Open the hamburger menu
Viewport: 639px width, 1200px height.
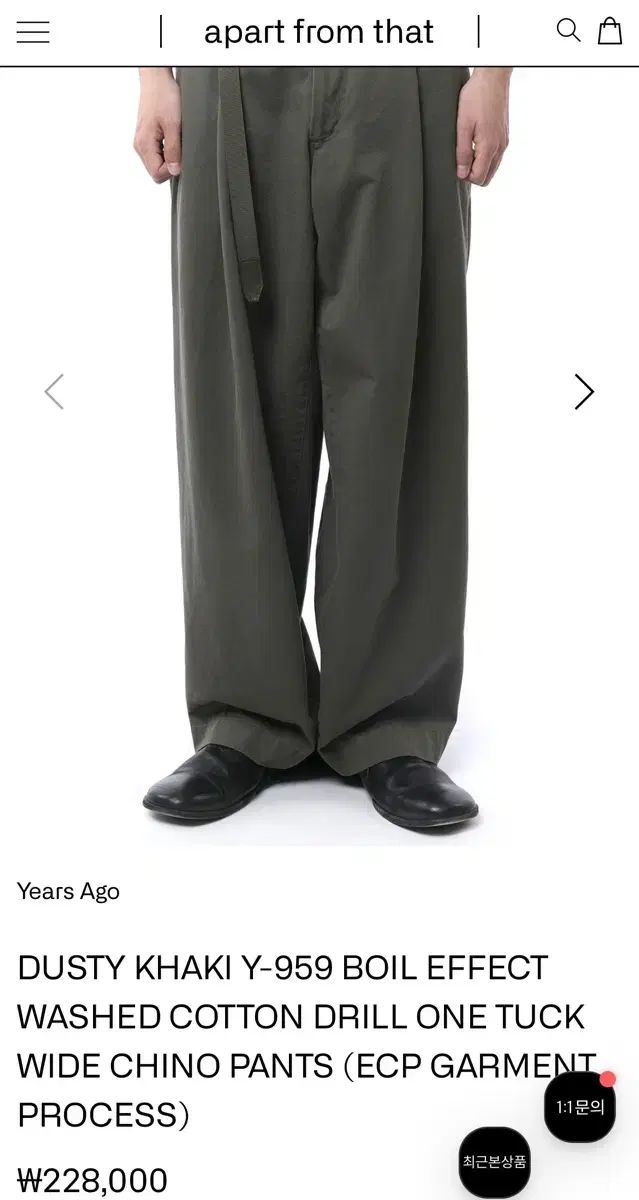coord(33,32)
